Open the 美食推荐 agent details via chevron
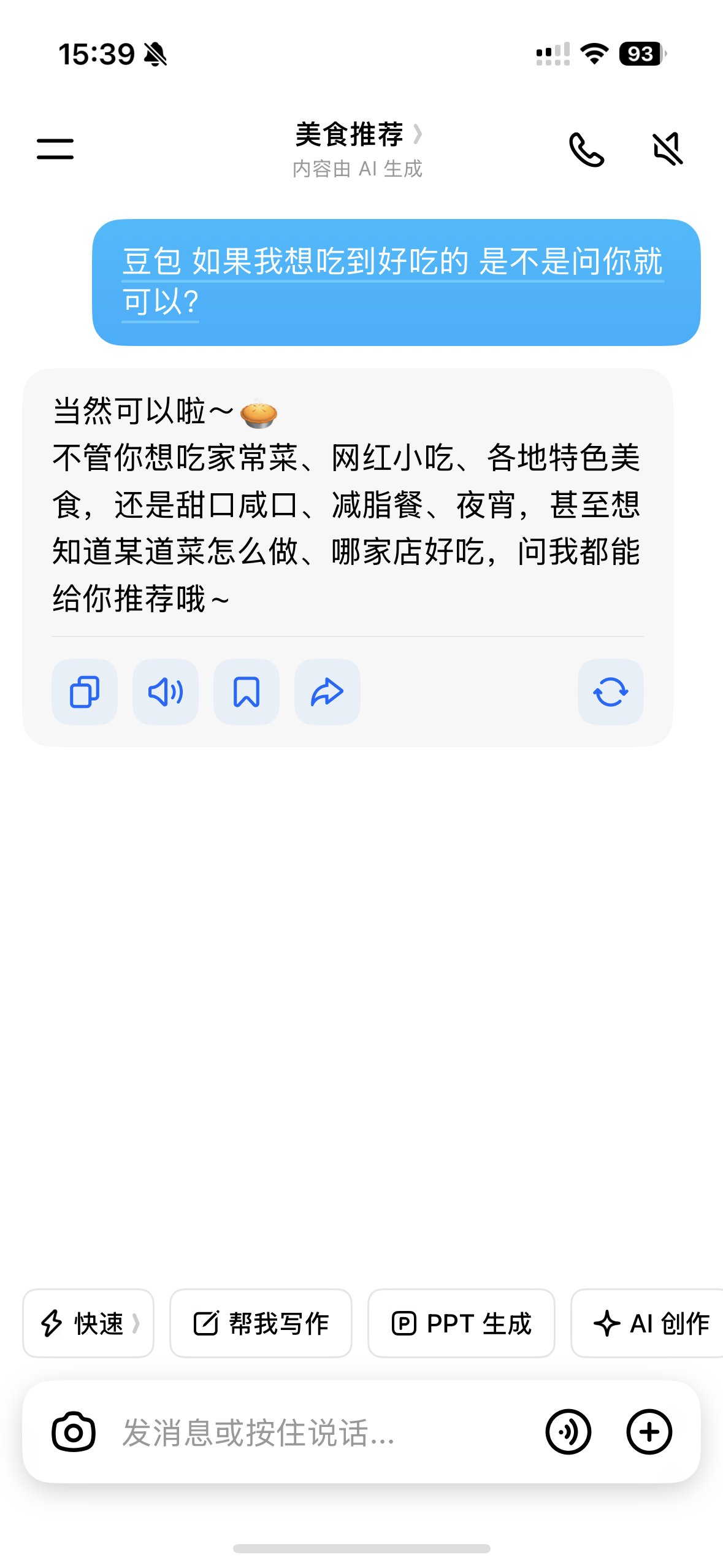Screen dimensions: 723x1568 (419, 134)
